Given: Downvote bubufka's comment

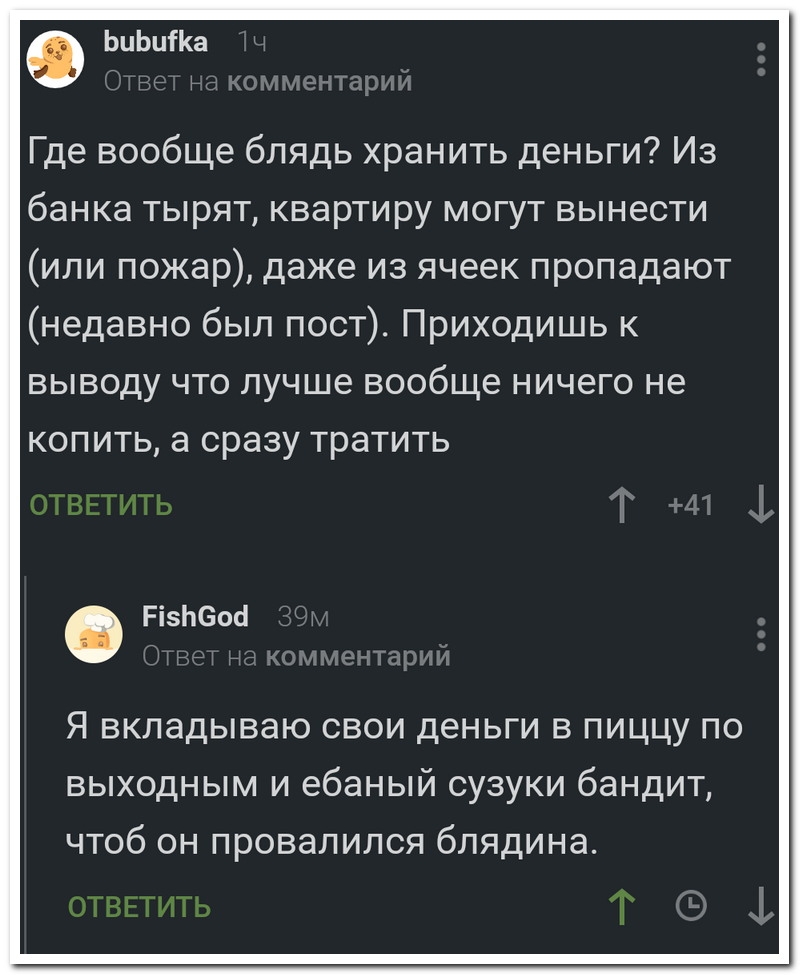Looking at the screenshot, I should coord(761,506).
